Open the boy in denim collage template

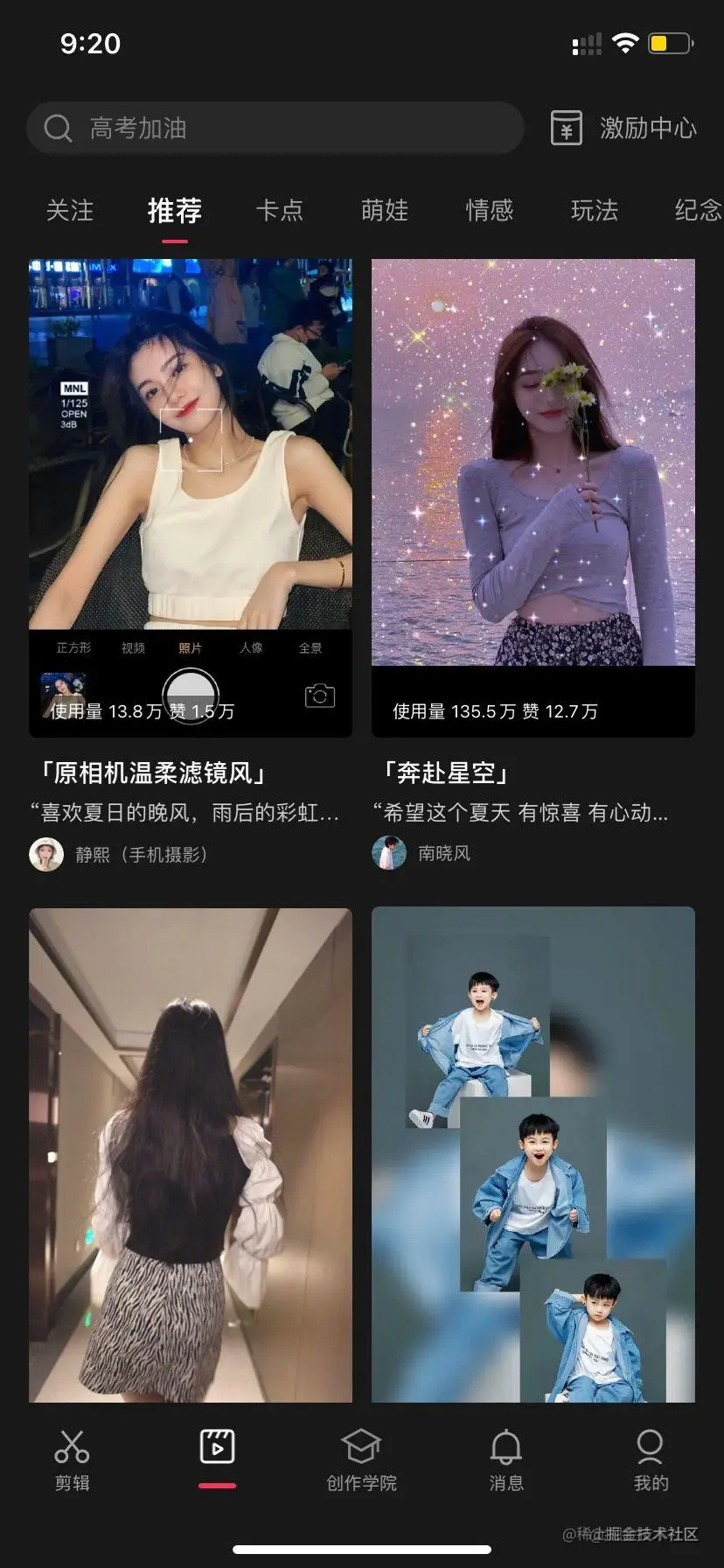pos(533,1155)
